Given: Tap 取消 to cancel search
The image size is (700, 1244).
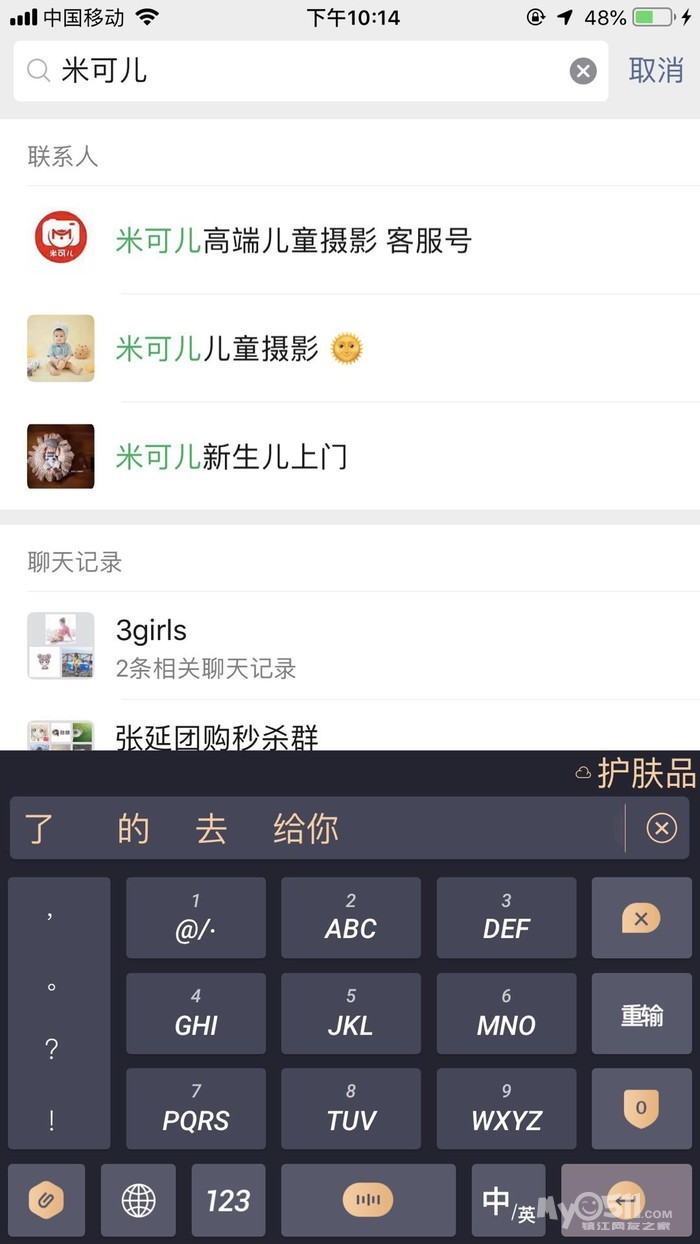Looking at the screenshot, I should point(656,70).
